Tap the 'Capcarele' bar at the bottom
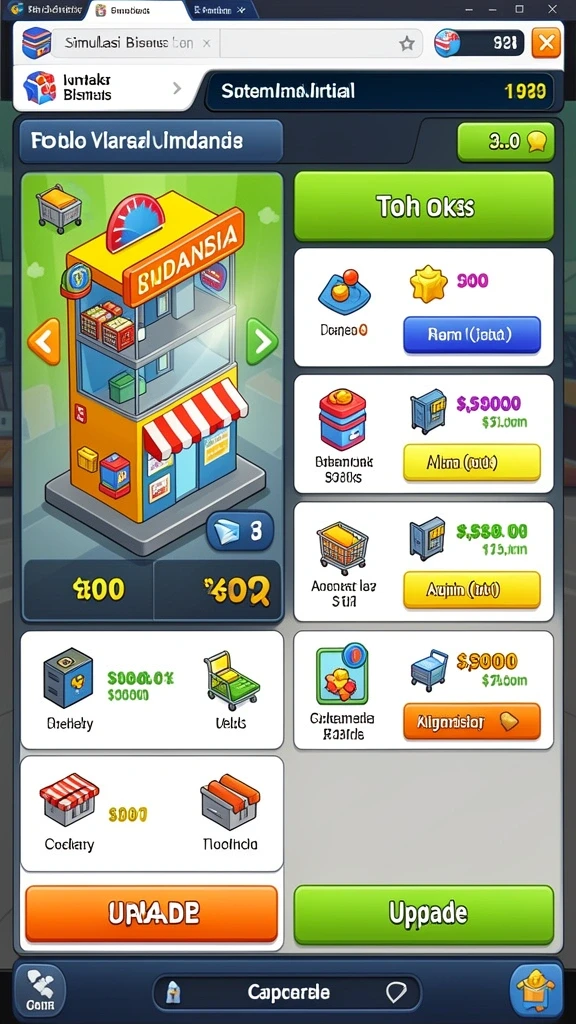This screenshot has height=1024, width=576. (287, 993)
